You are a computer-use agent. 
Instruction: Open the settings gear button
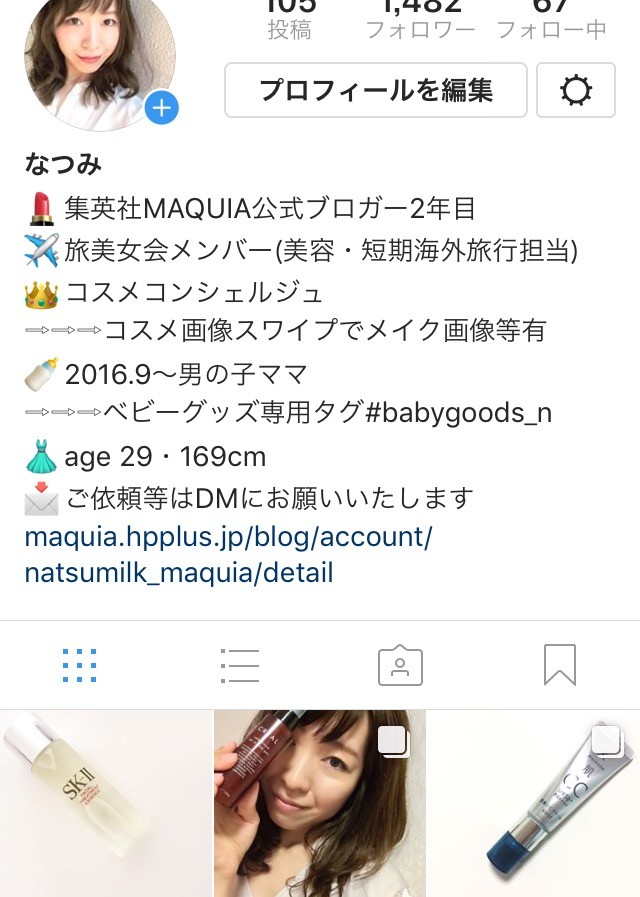pyautogui.click(x=575, y=91)
